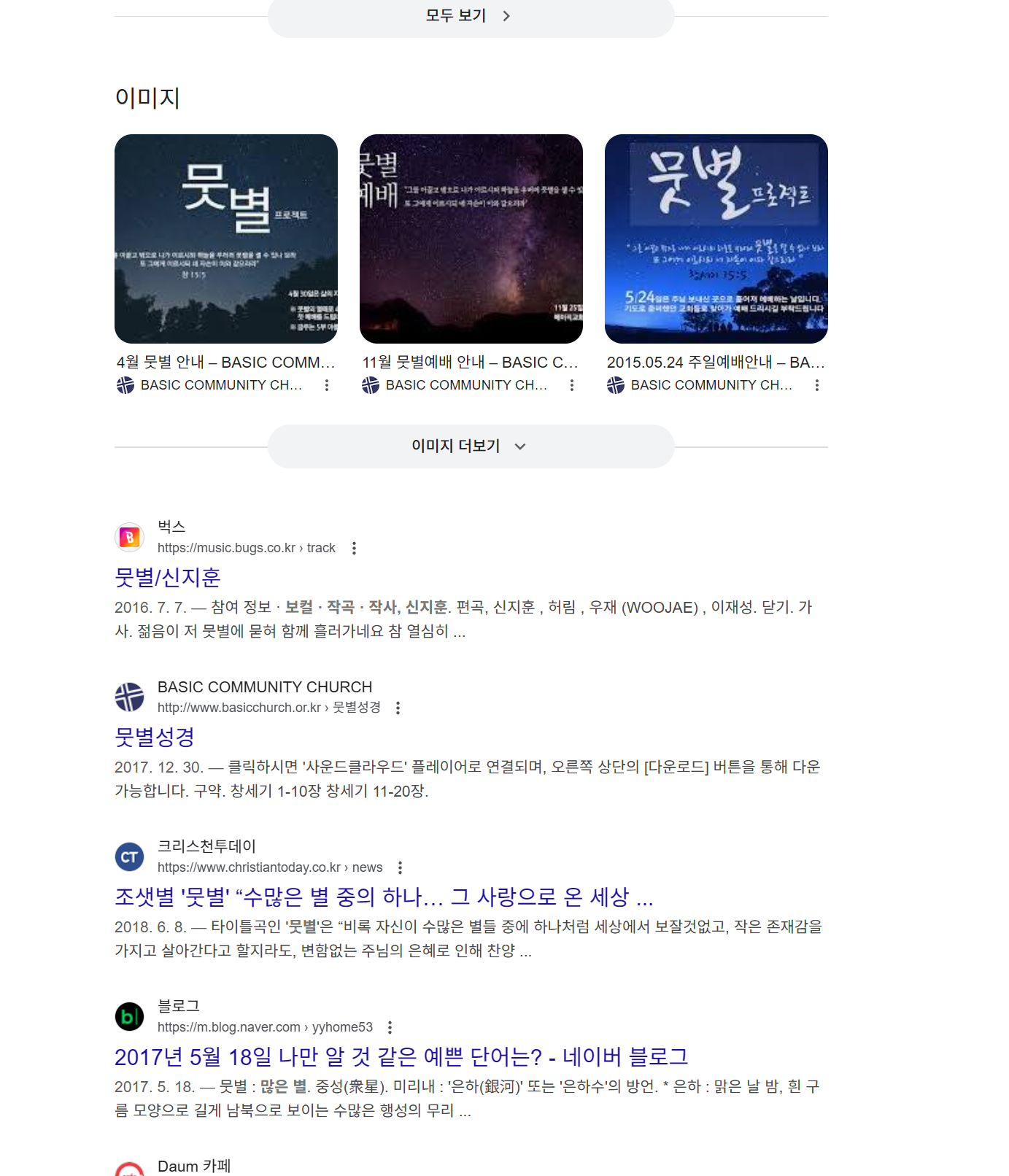Open the 2015.05.24 주일예배안내 image result
Screen dimensions: 1009x1176
click(716, 239)
